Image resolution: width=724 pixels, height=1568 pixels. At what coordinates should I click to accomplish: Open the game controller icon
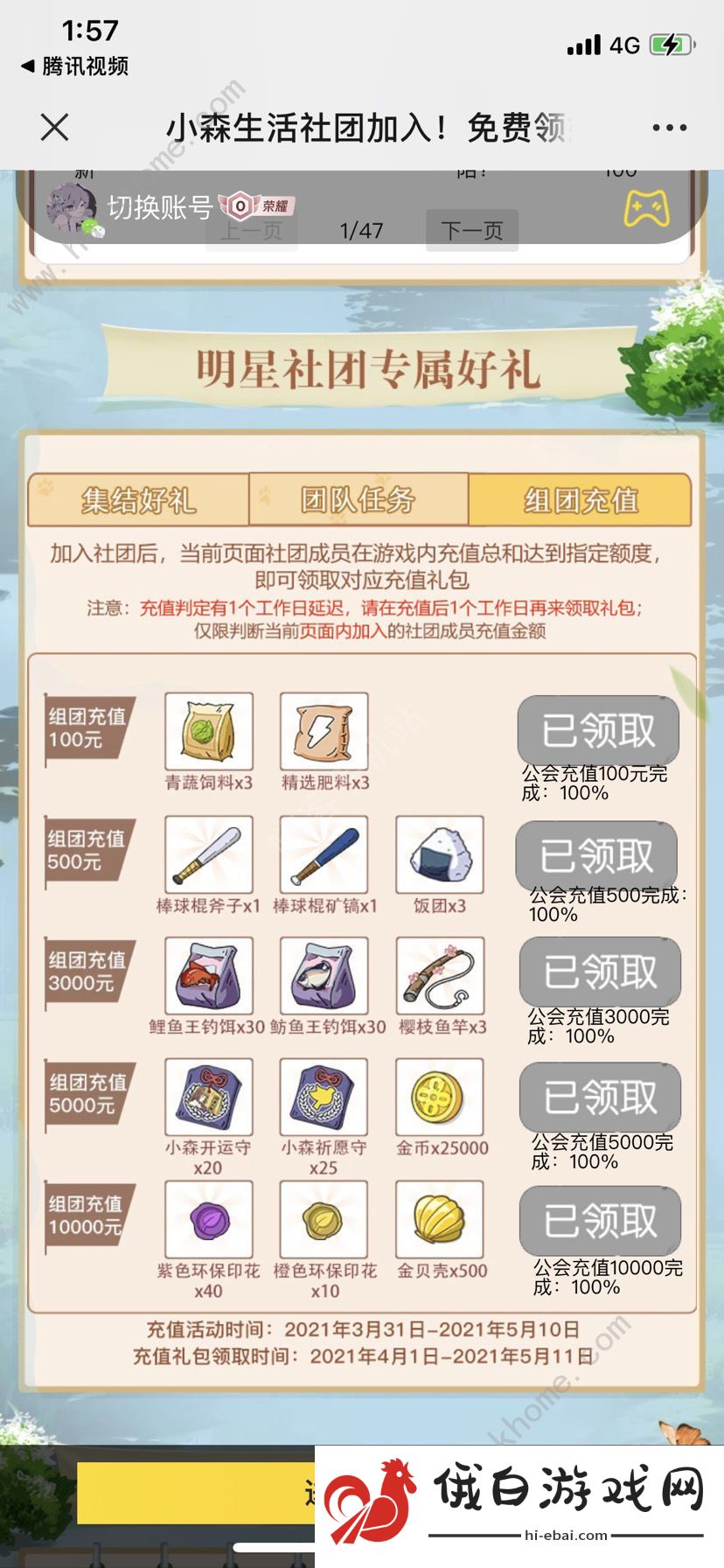(x=646, y=209)
